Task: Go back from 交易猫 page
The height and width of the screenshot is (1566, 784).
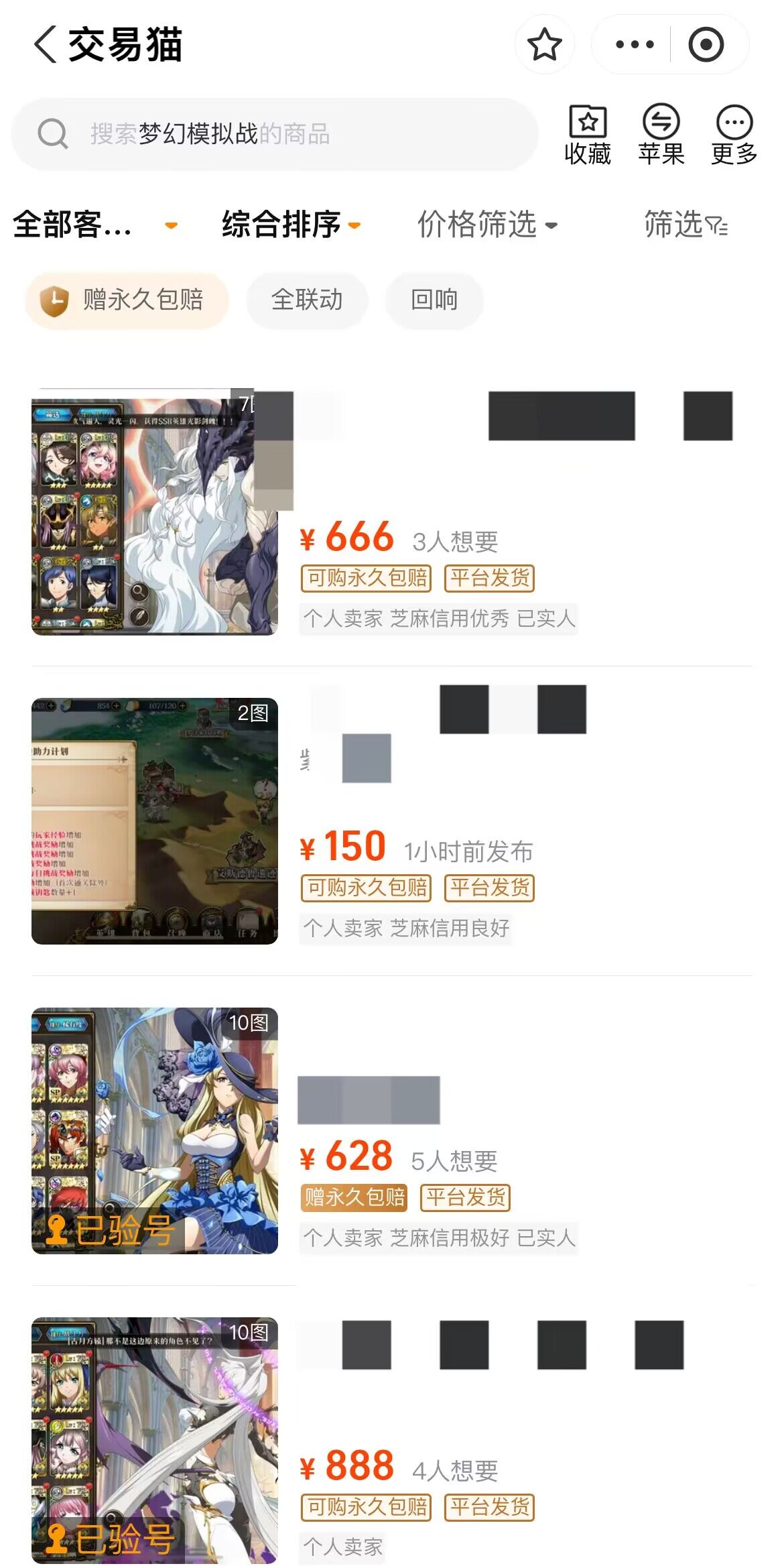Action: click(46, 45)
